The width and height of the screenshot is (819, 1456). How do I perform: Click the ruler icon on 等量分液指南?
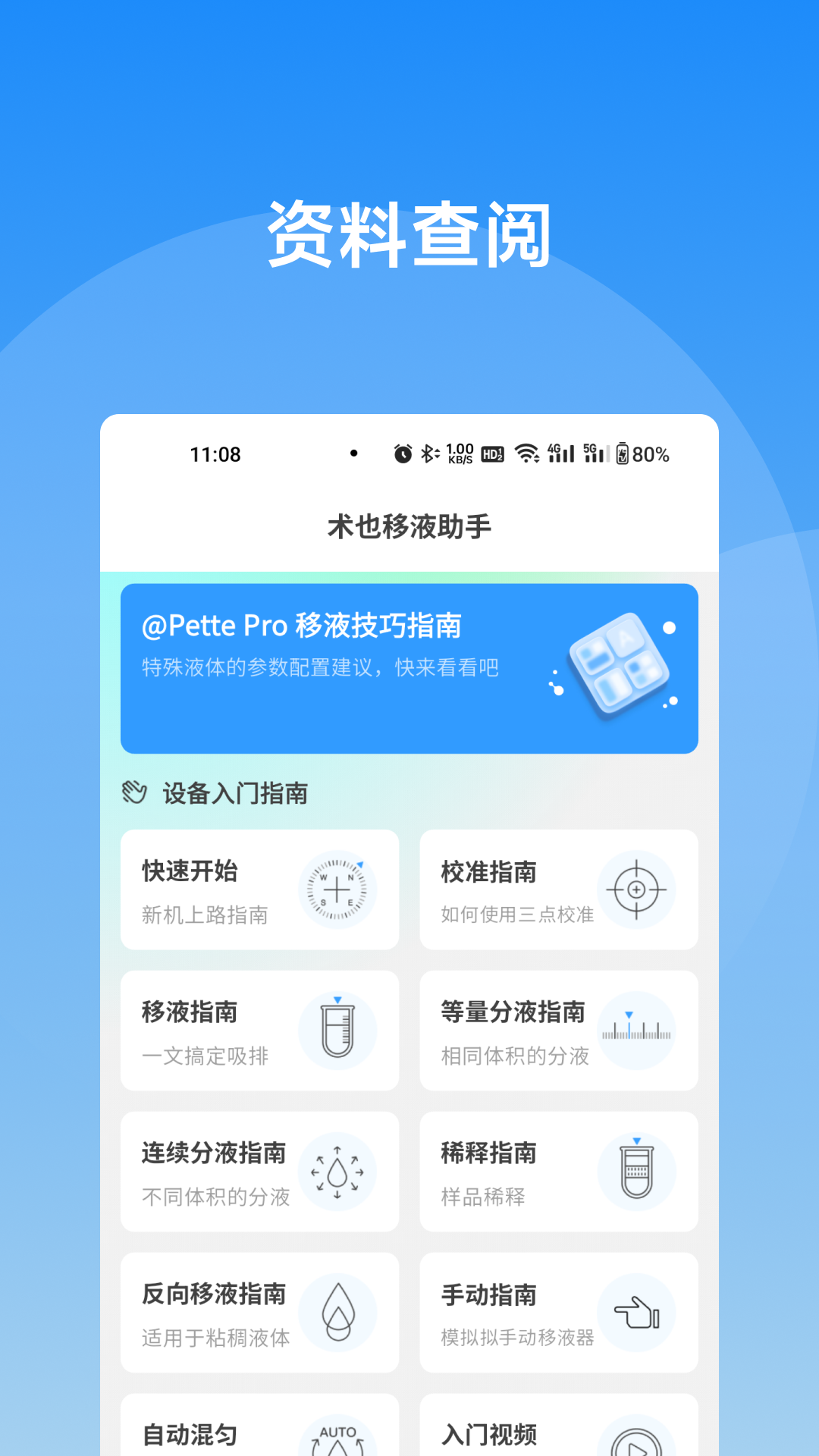(x=638, y=1030)
